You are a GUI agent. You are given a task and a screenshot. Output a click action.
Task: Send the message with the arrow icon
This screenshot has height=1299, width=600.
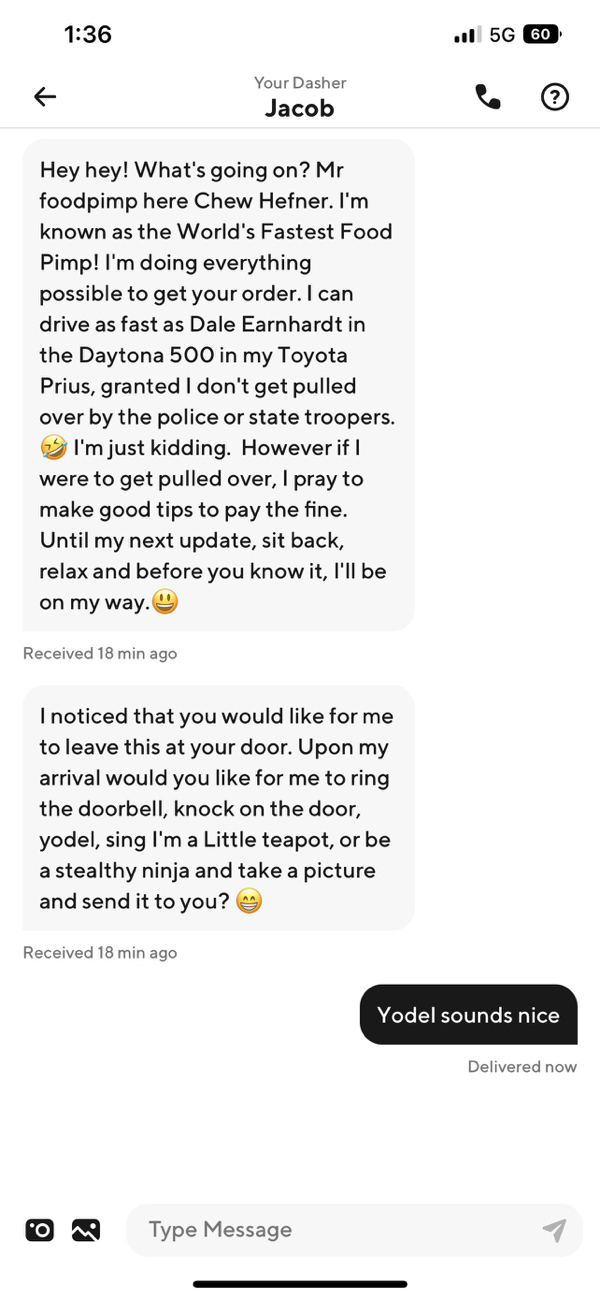click(x=554, y=1230)
